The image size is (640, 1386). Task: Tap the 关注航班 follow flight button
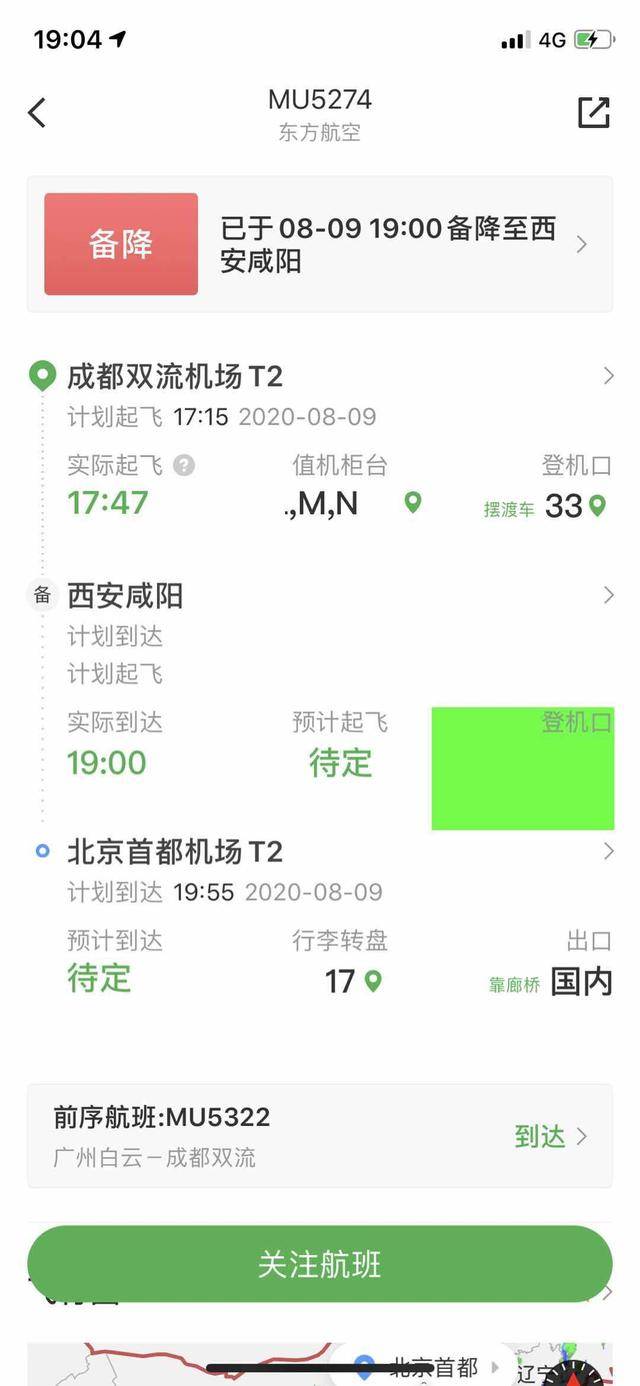320,1264
